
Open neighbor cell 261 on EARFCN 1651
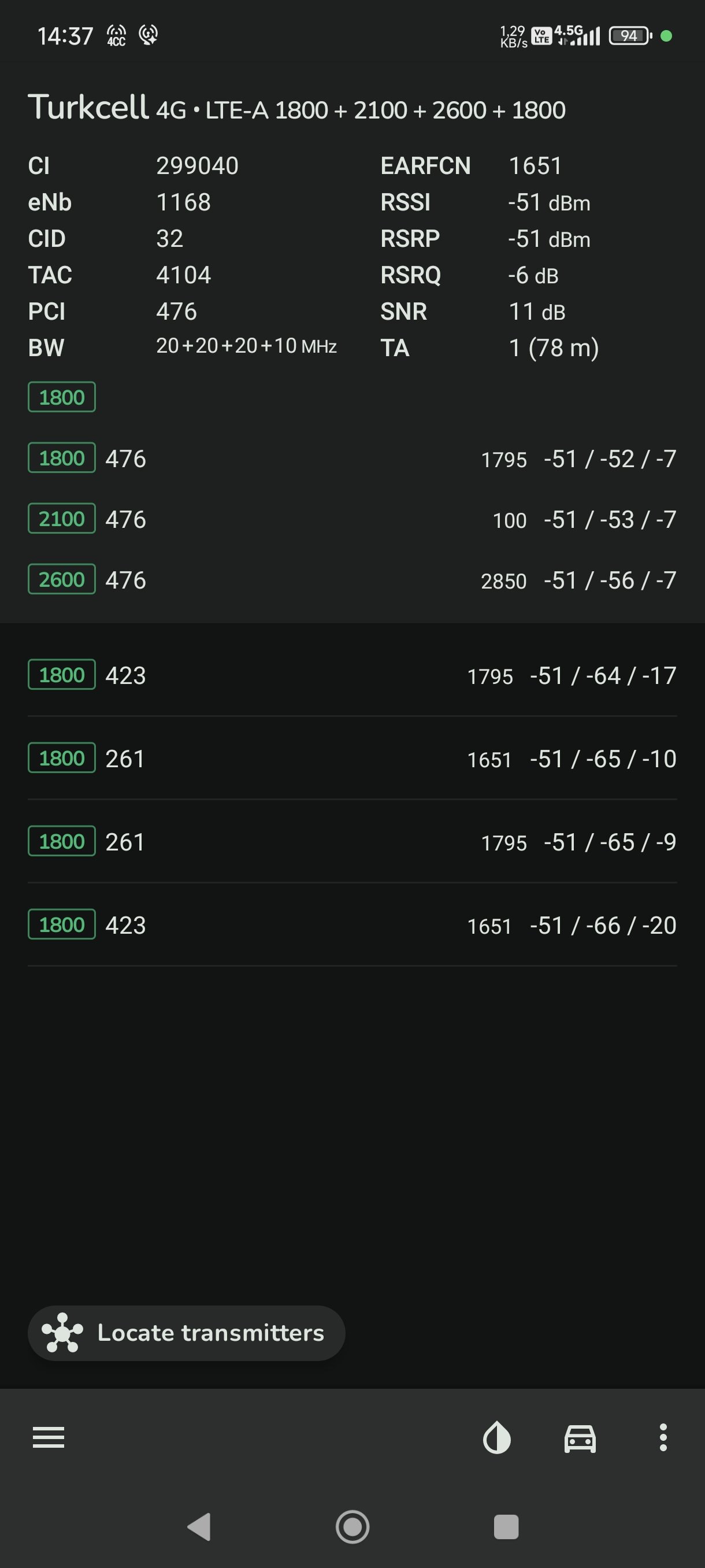352,759
